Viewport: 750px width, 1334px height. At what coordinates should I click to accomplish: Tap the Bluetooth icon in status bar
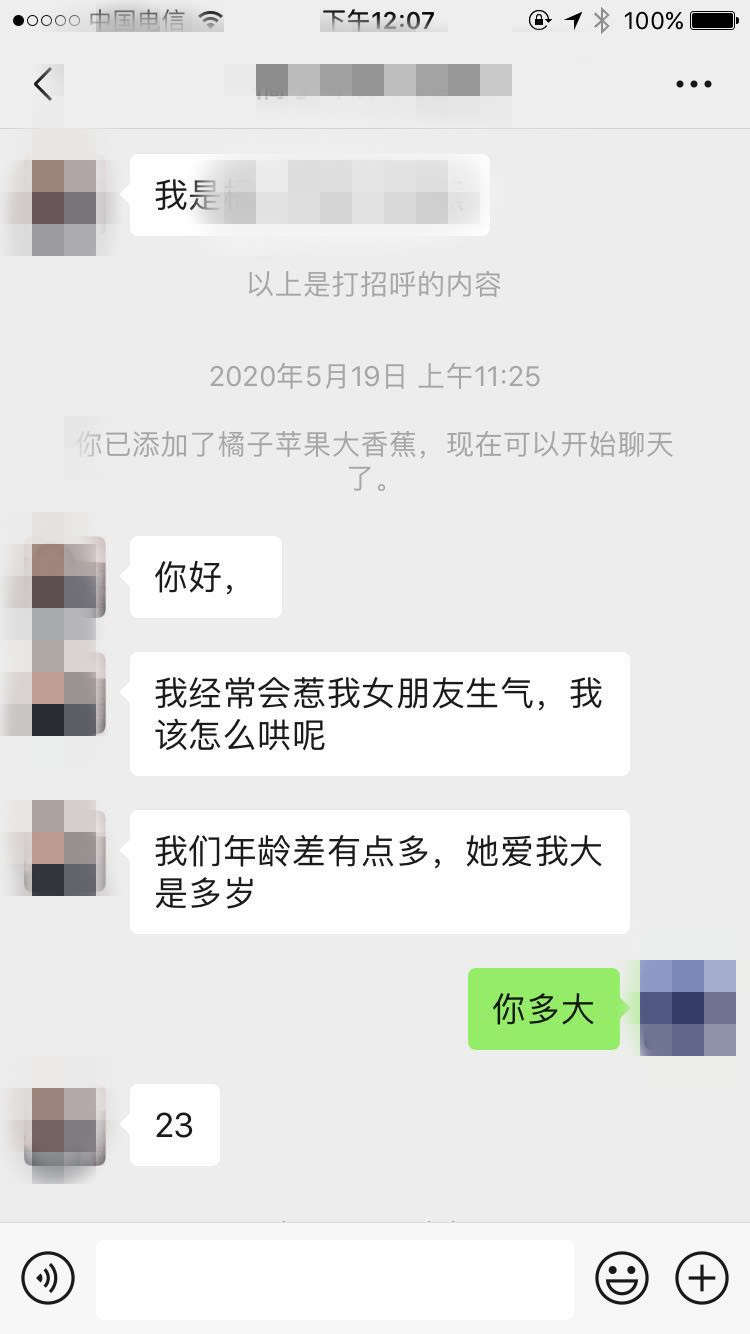tap(601, 18)
